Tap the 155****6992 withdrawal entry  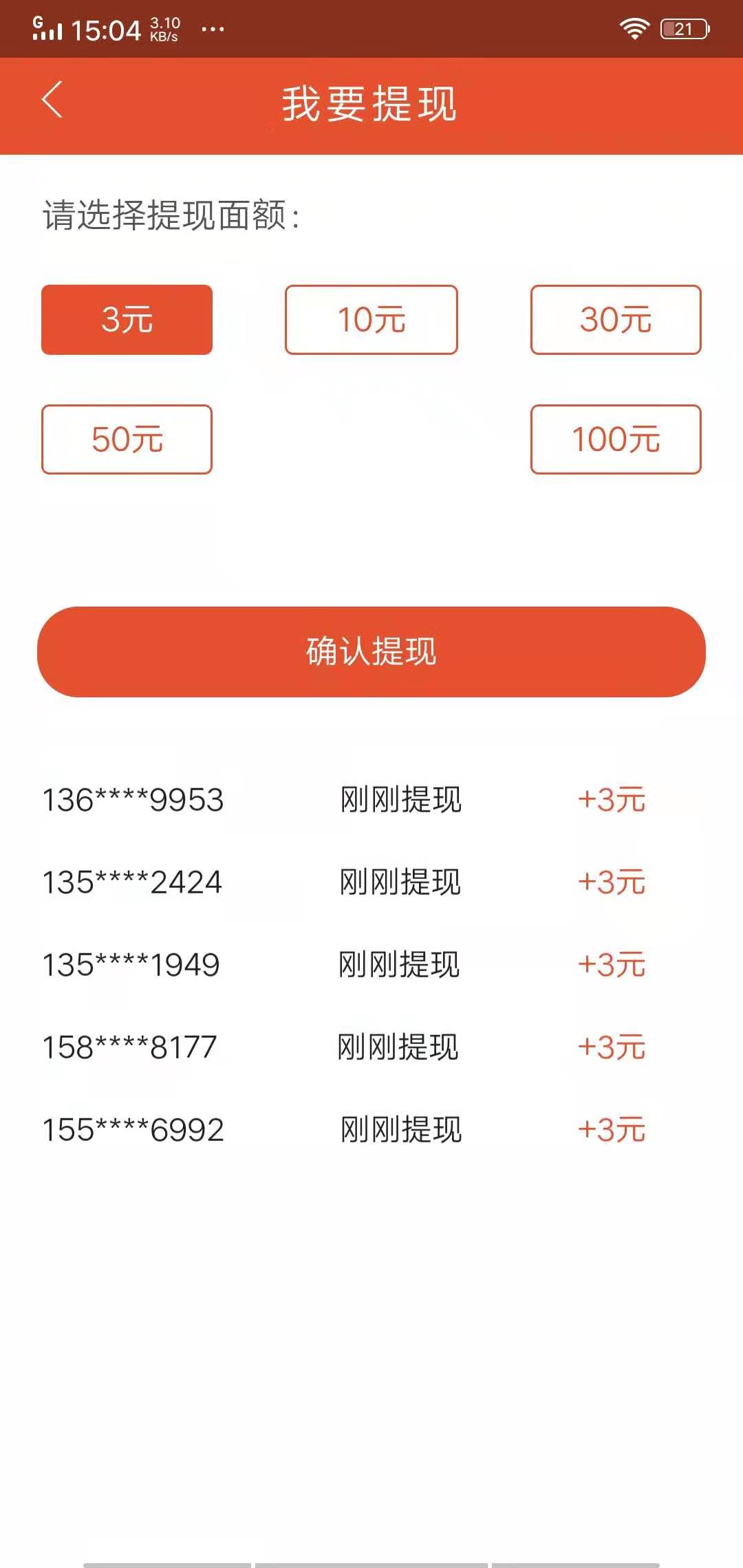pos(132,1130)
